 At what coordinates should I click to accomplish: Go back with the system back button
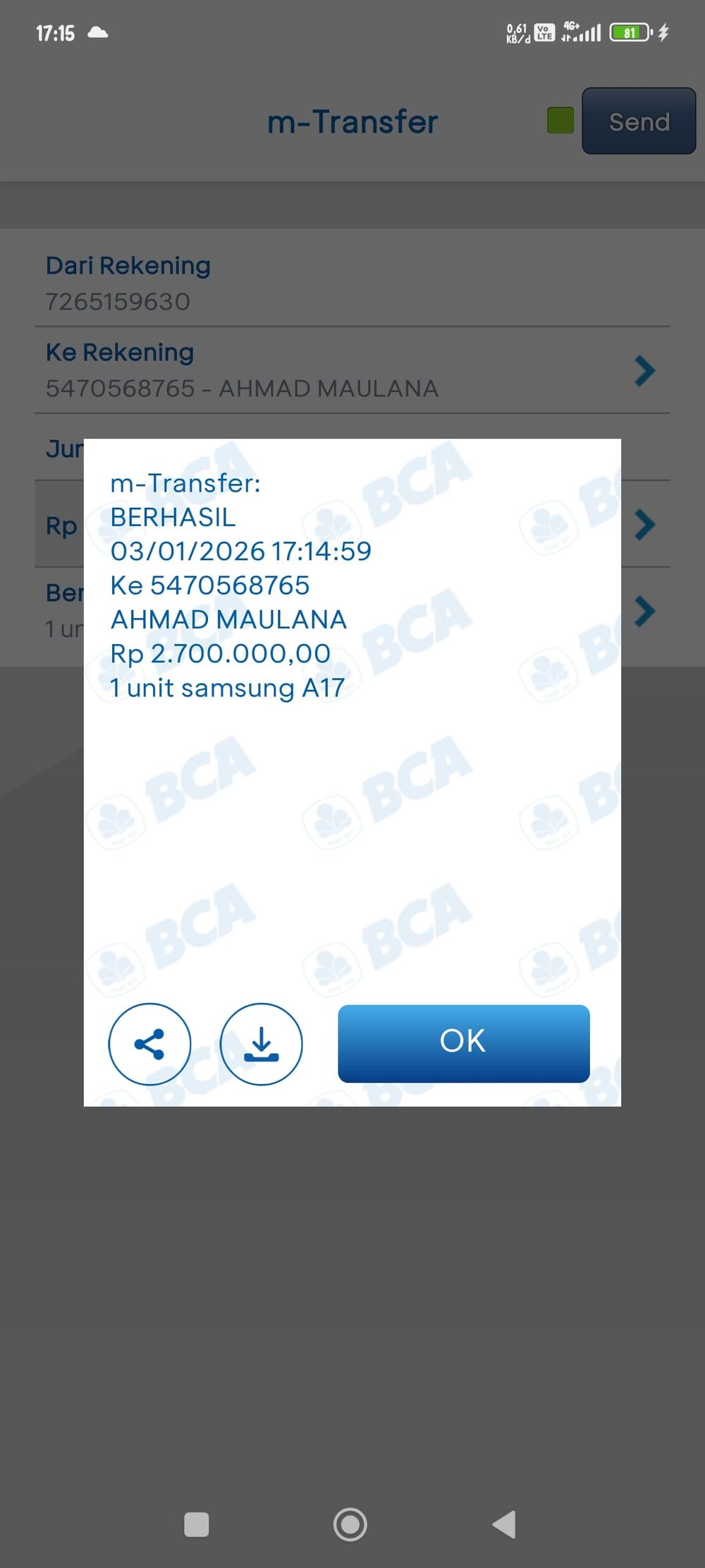pyautogui.click(x=504, y=1524)
